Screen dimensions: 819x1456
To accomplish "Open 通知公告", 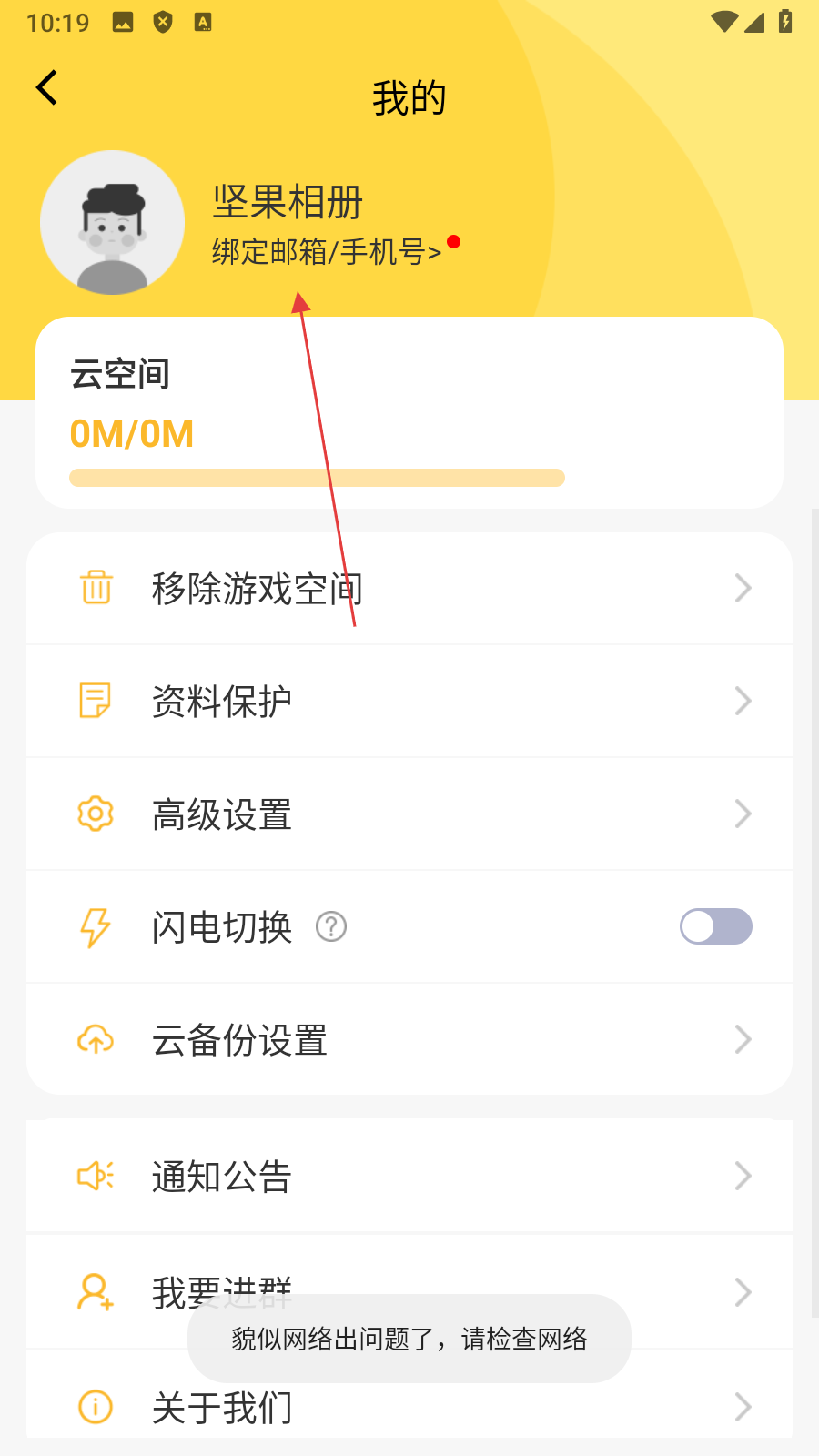I will coord(409,1177).
